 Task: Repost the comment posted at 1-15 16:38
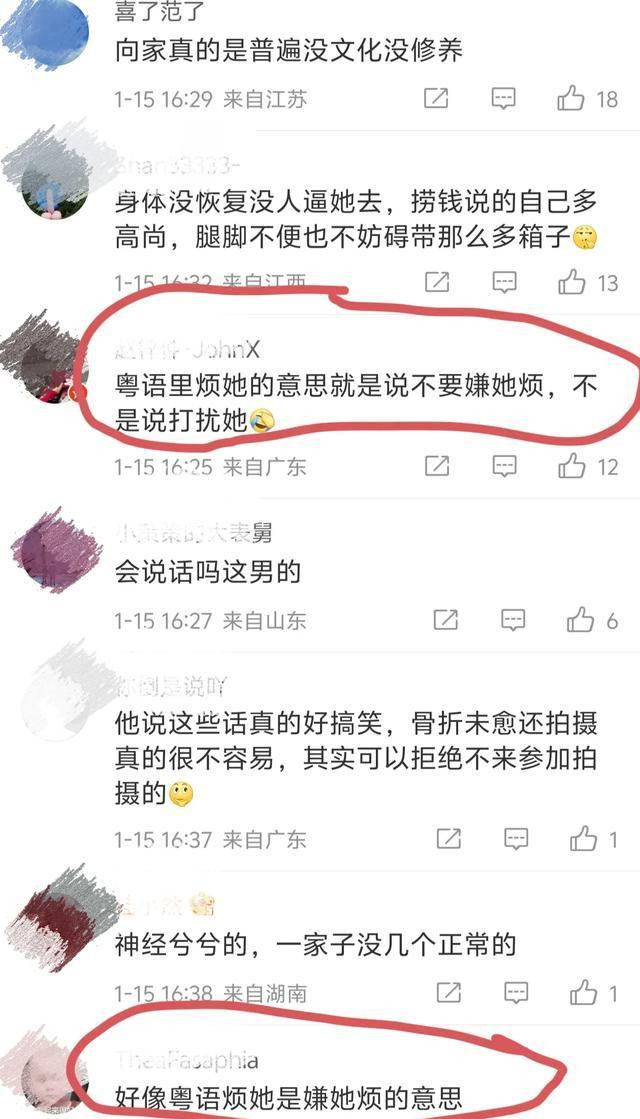(x=448, y=993)
